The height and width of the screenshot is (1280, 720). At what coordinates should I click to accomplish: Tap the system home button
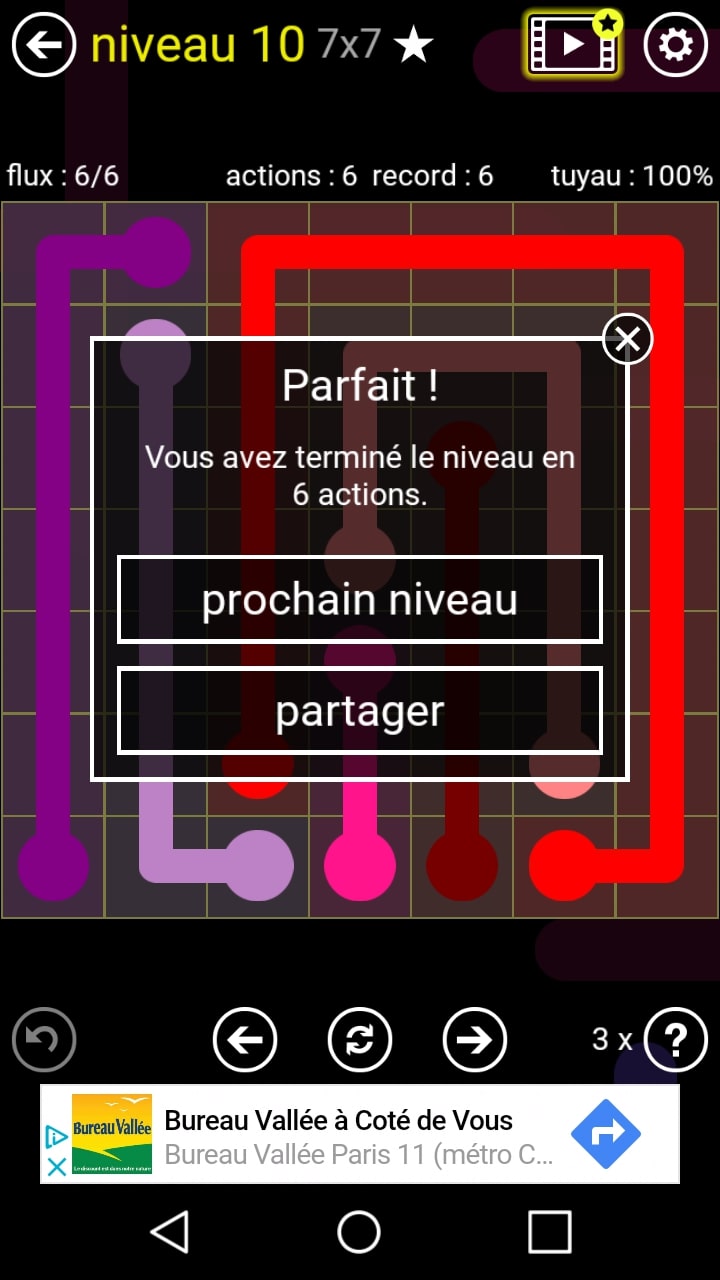tap(359, 1232)
